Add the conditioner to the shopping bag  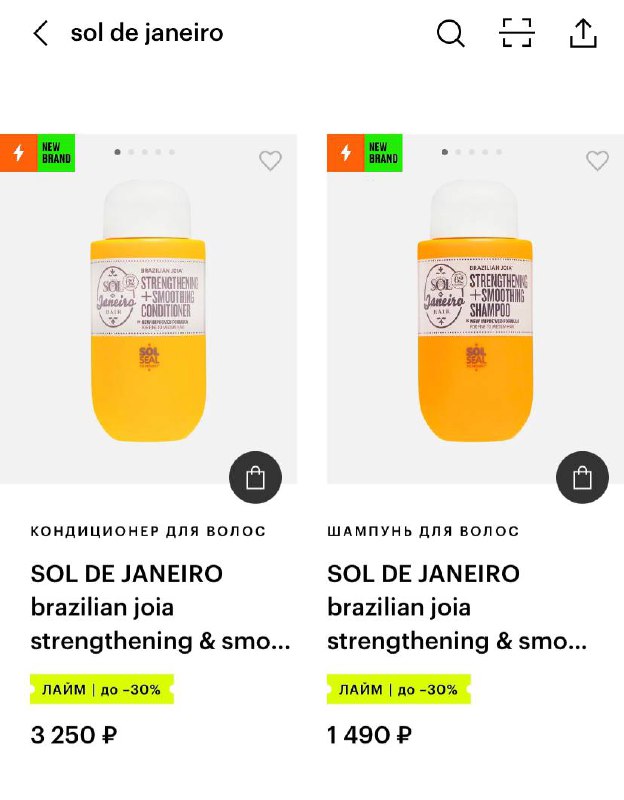click(x=255, y=478)
